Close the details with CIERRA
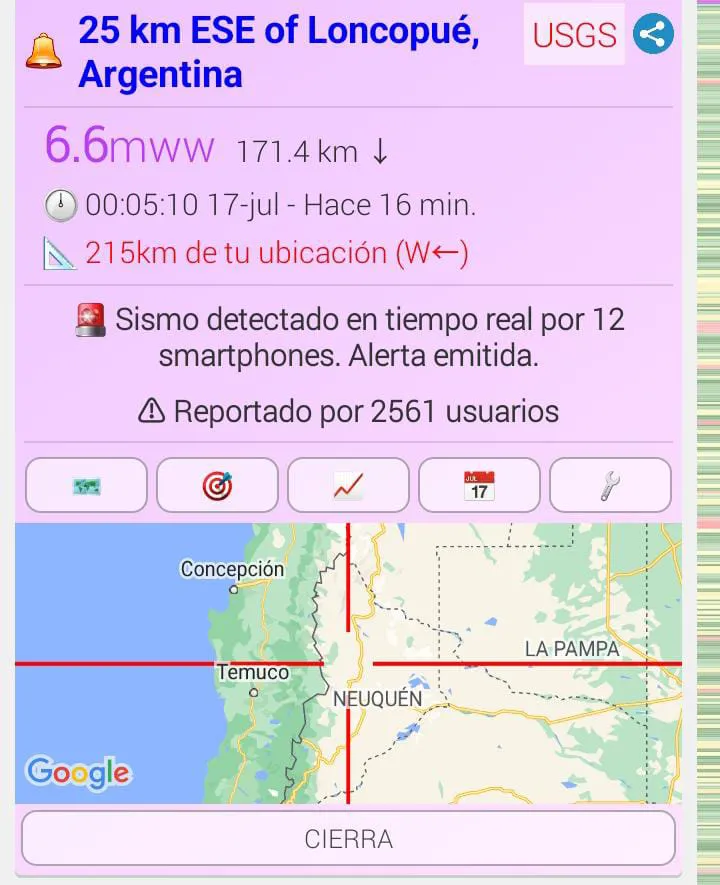The image size is (720, 885). pyautogui.click(x=348, y=838)
